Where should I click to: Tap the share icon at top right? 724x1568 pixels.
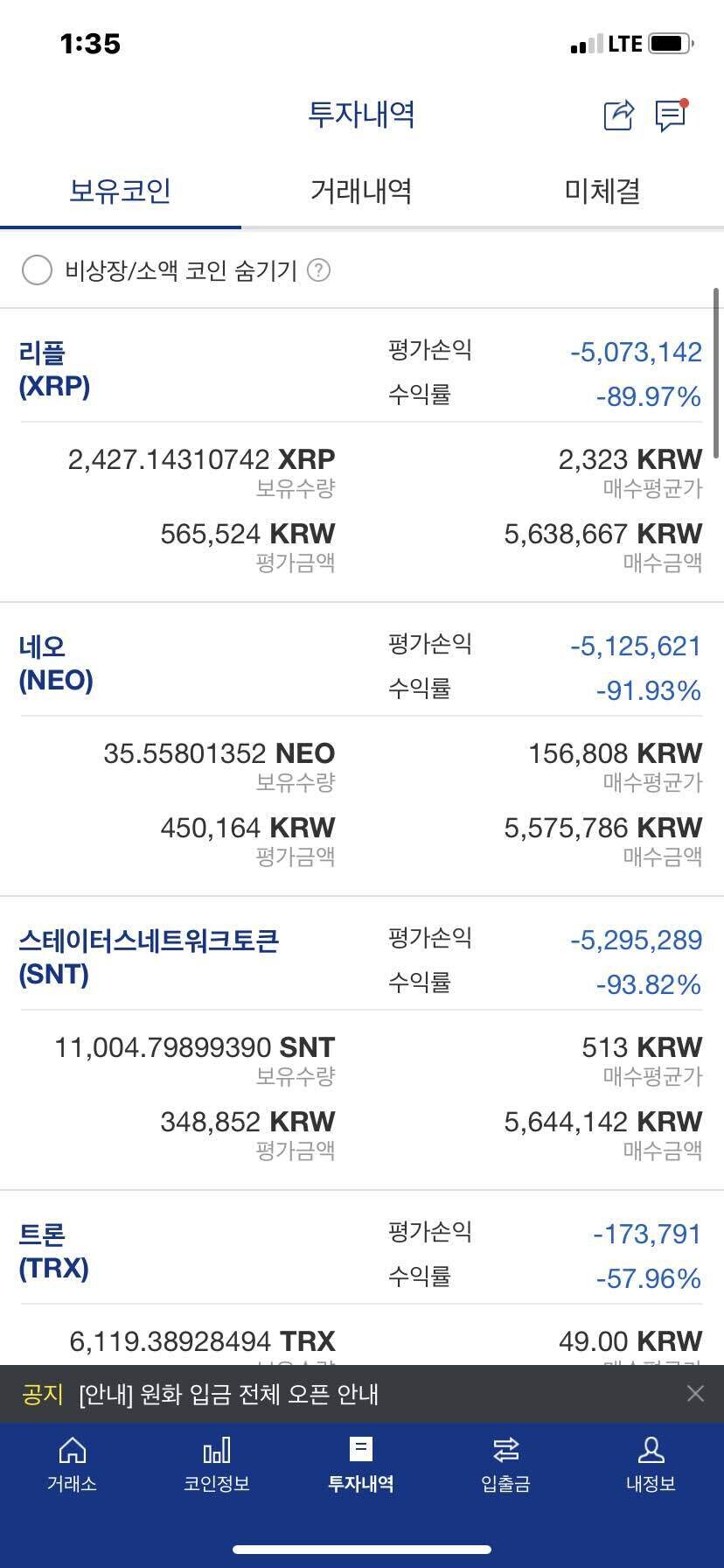pos(617,115)
